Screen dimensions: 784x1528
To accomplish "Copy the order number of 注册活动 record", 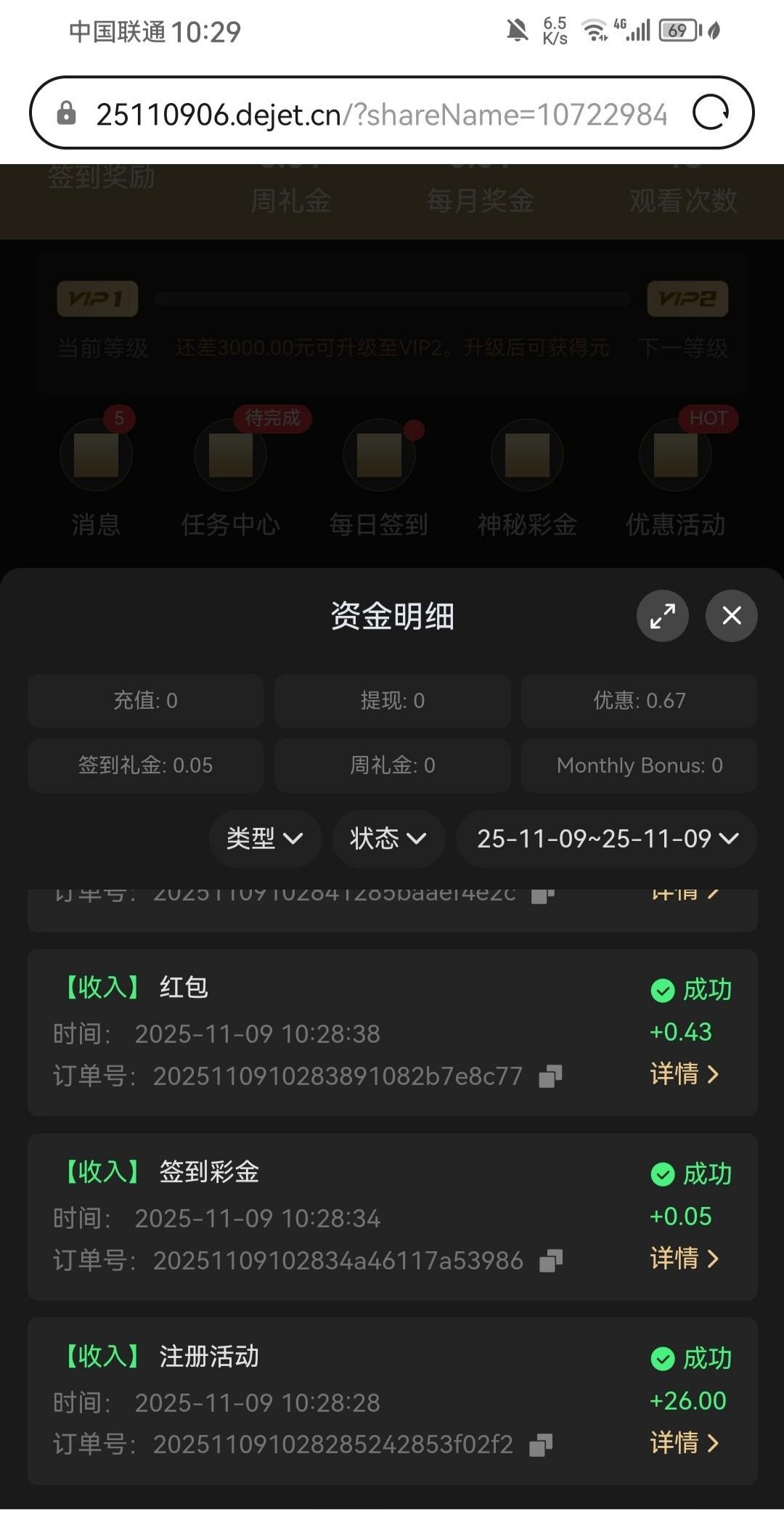I will (541, 1445).
